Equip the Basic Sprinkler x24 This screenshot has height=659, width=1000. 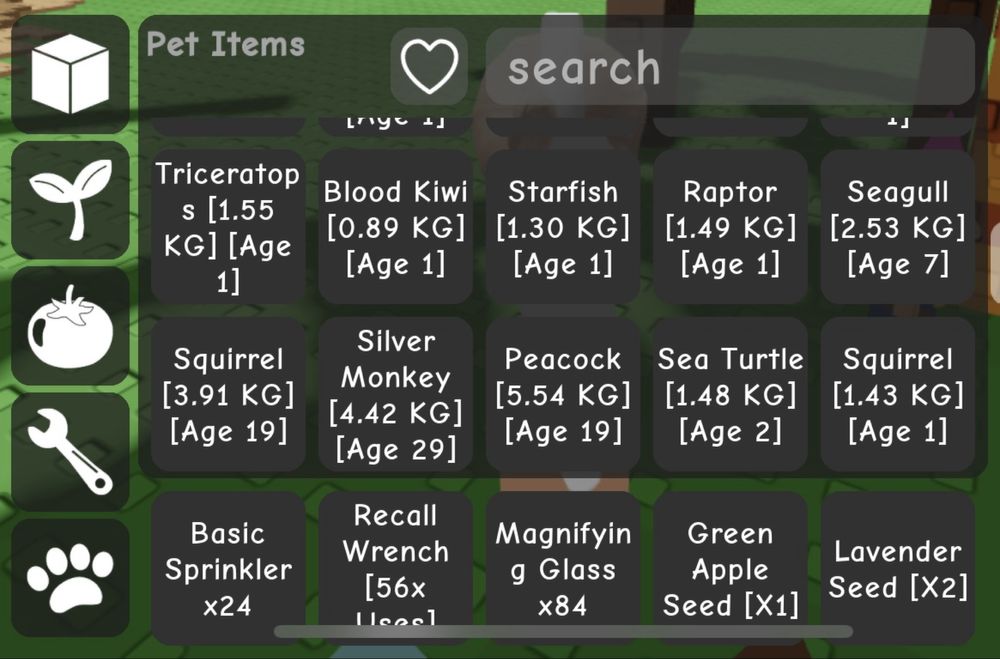pos(228,568)
